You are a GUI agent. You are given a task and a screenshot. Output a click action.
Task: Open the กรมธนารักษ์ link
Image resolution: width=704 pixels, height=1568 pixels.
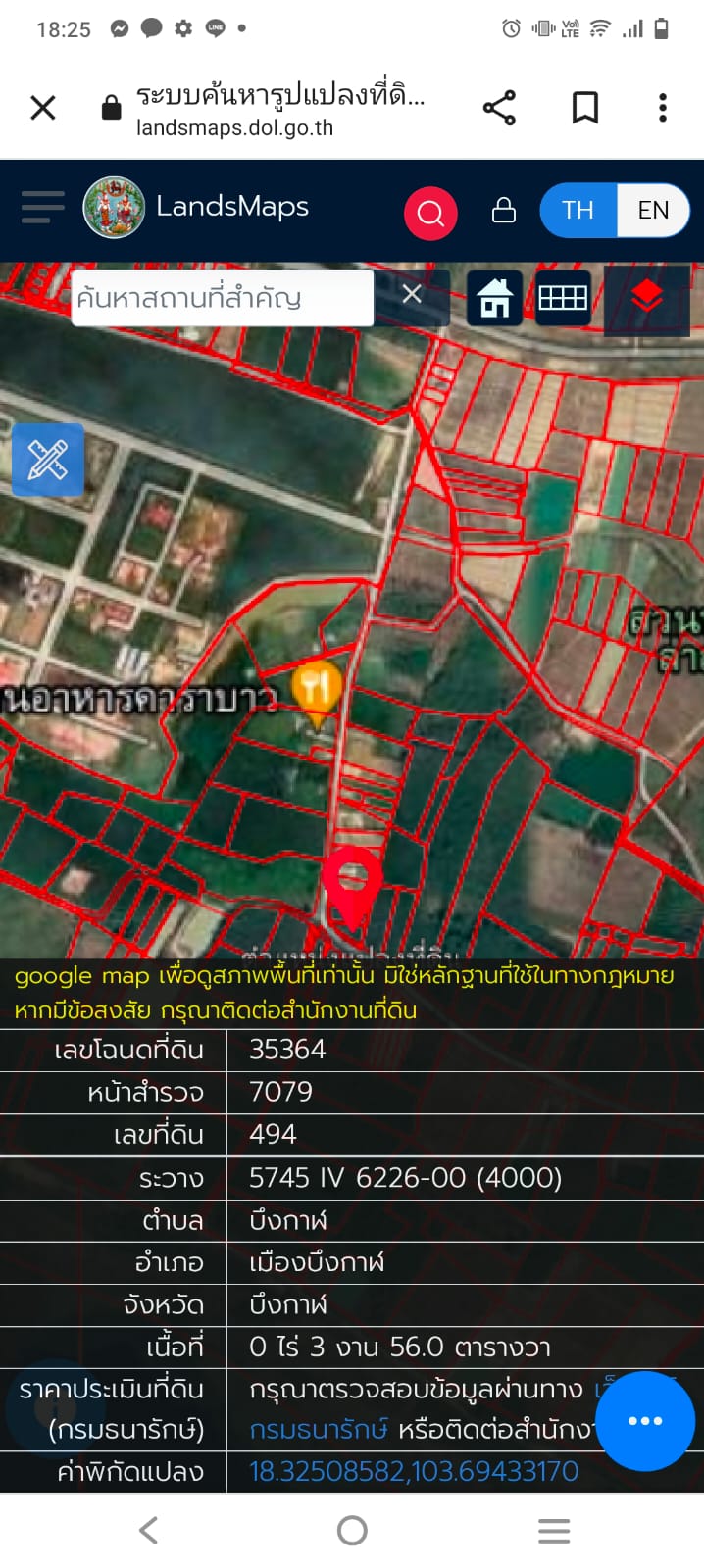[319, 1429]
